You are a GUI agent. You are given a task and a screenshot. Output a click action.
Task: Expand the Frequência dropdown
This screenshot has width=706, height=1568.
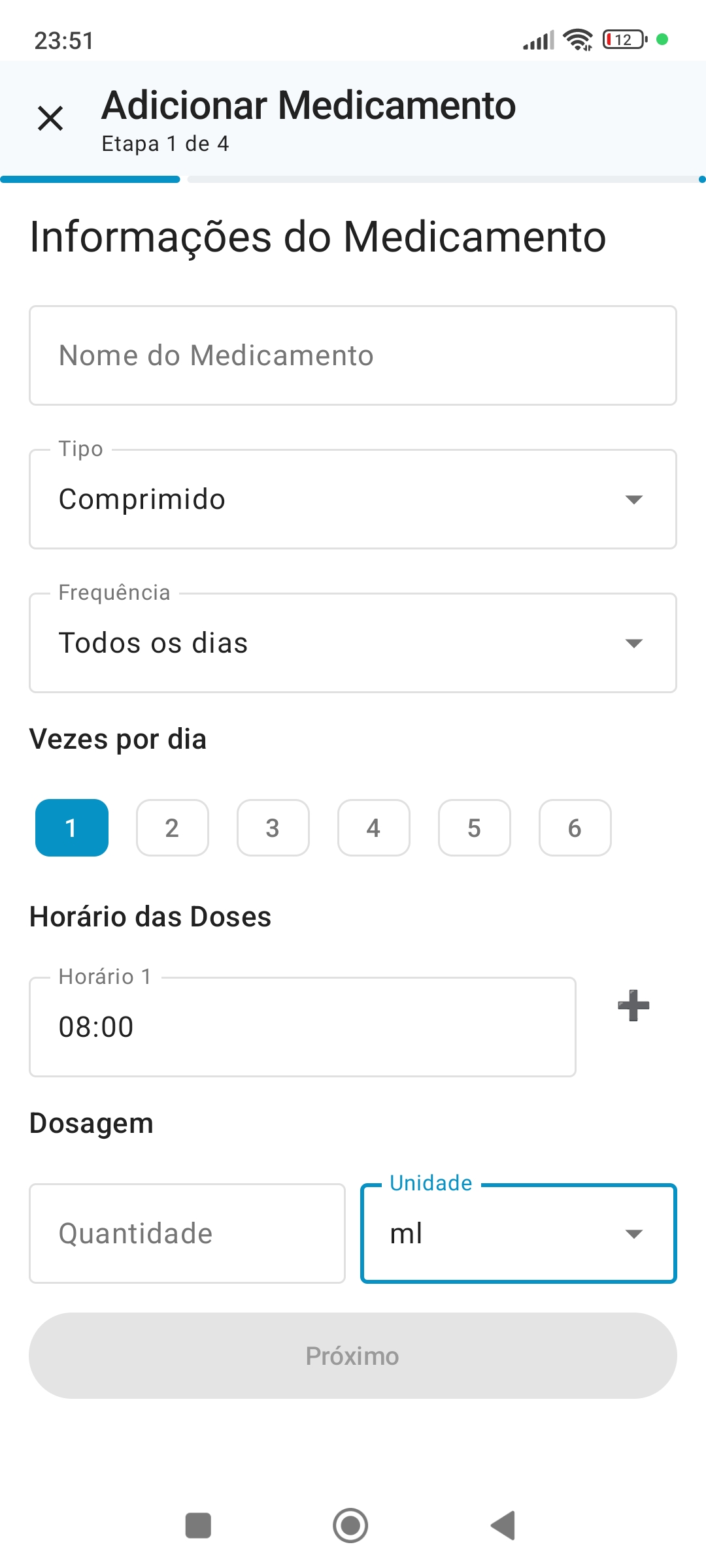pyautogui.click(x=353, y=642)
